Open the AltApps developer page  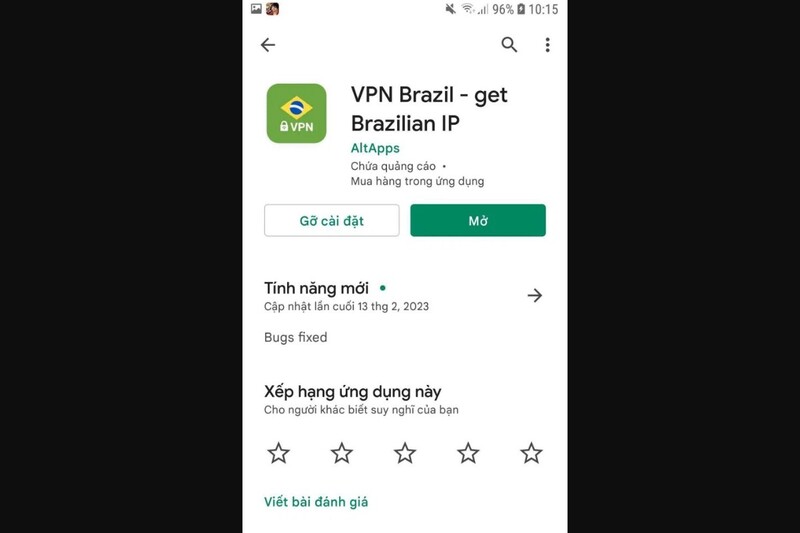[375, 148]
